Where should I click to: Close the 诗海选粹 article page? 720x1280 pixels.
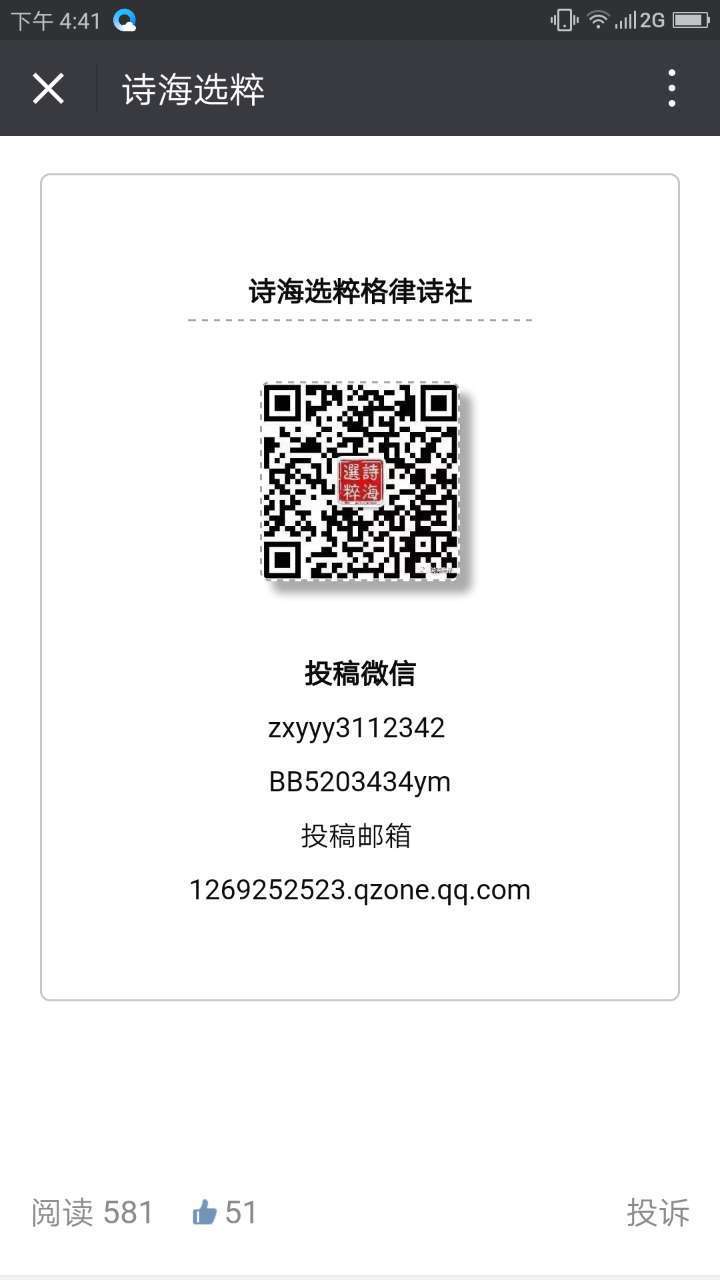coord(48,89)
